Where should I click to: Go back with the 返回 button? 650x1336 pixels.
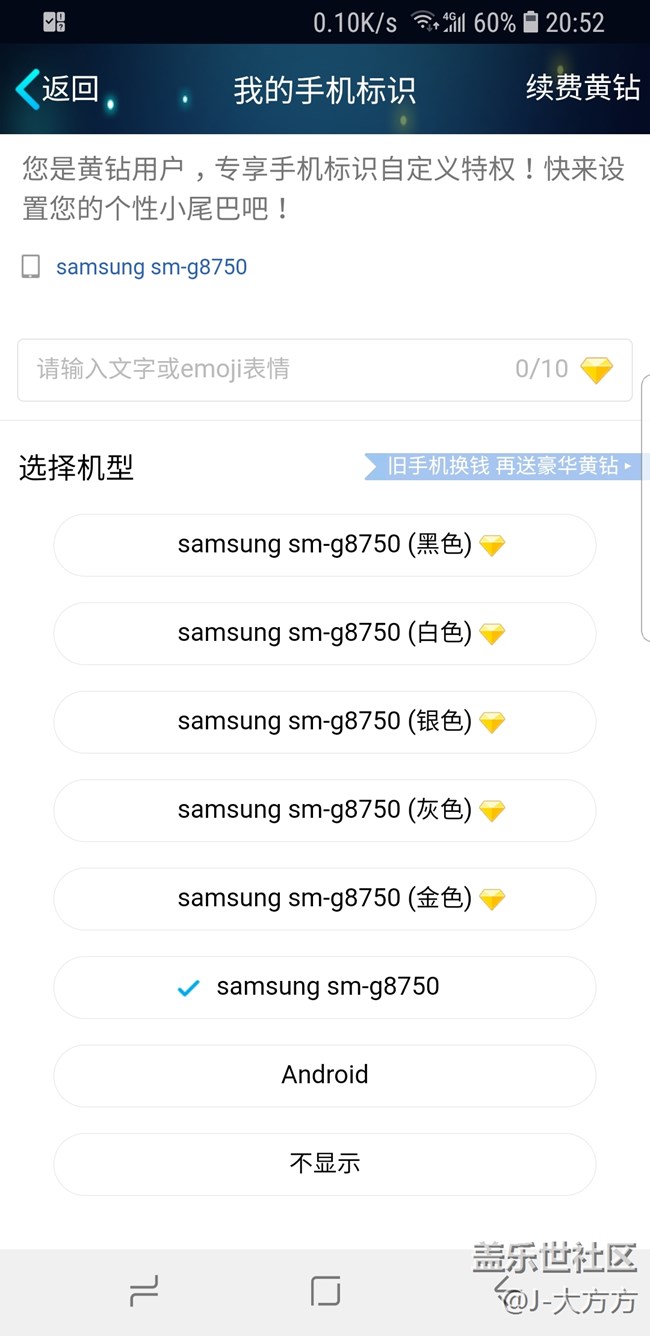(57, 89)
